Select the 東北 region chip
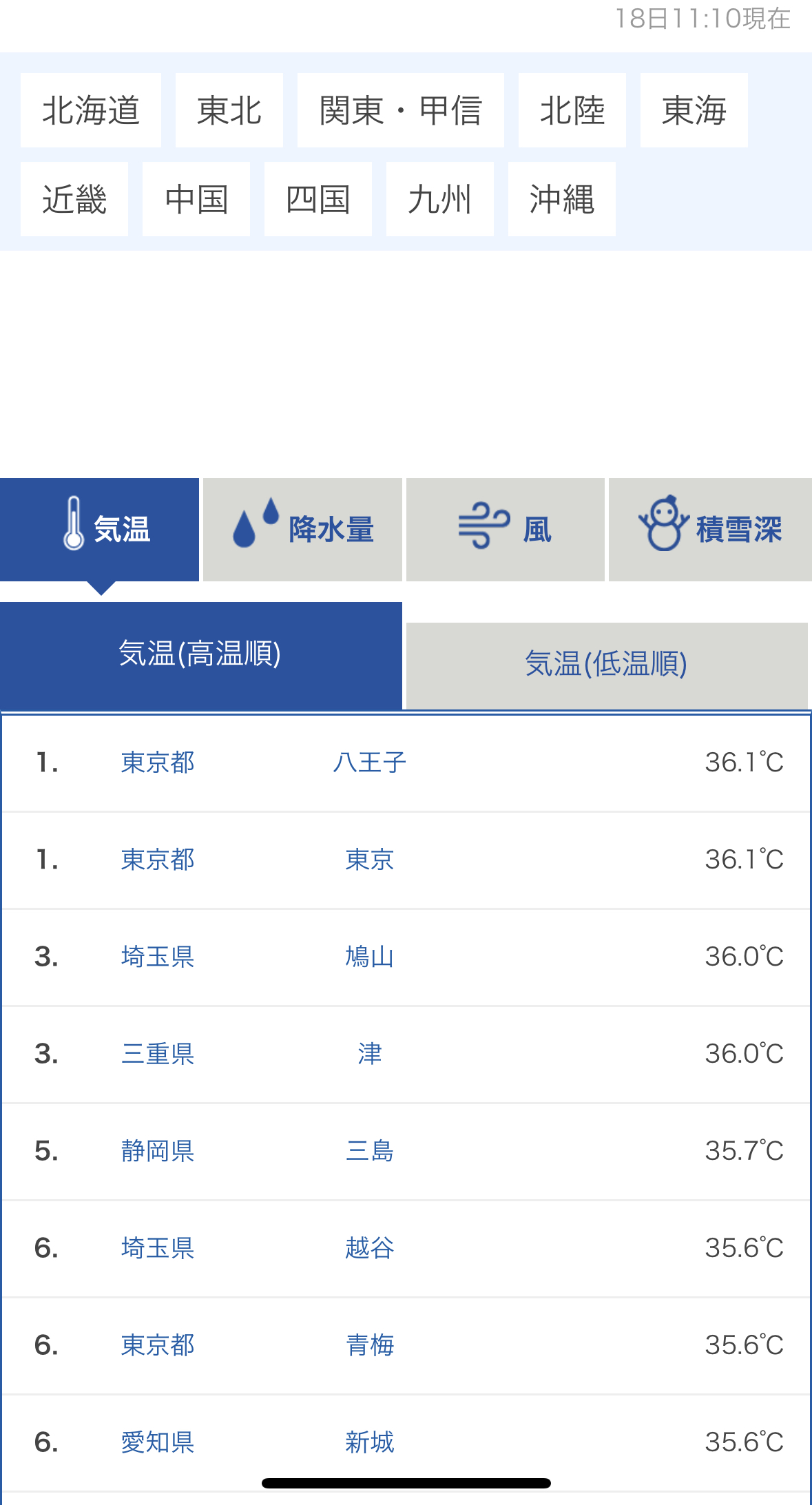The height and width of the screenshot is (1505, 812). coord(229,110)
